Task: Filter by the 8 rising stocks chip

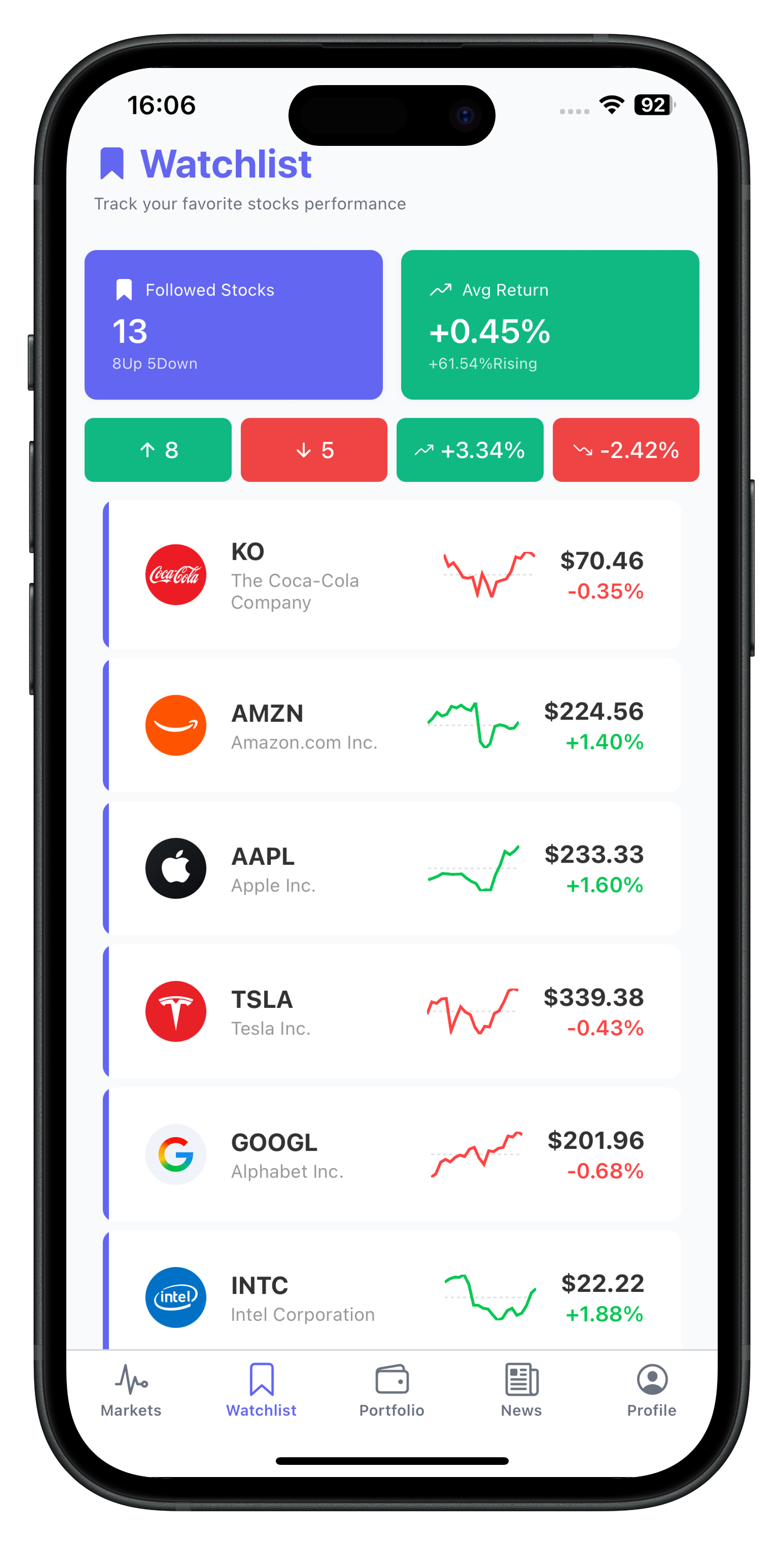Action: (x=158, y=450)
